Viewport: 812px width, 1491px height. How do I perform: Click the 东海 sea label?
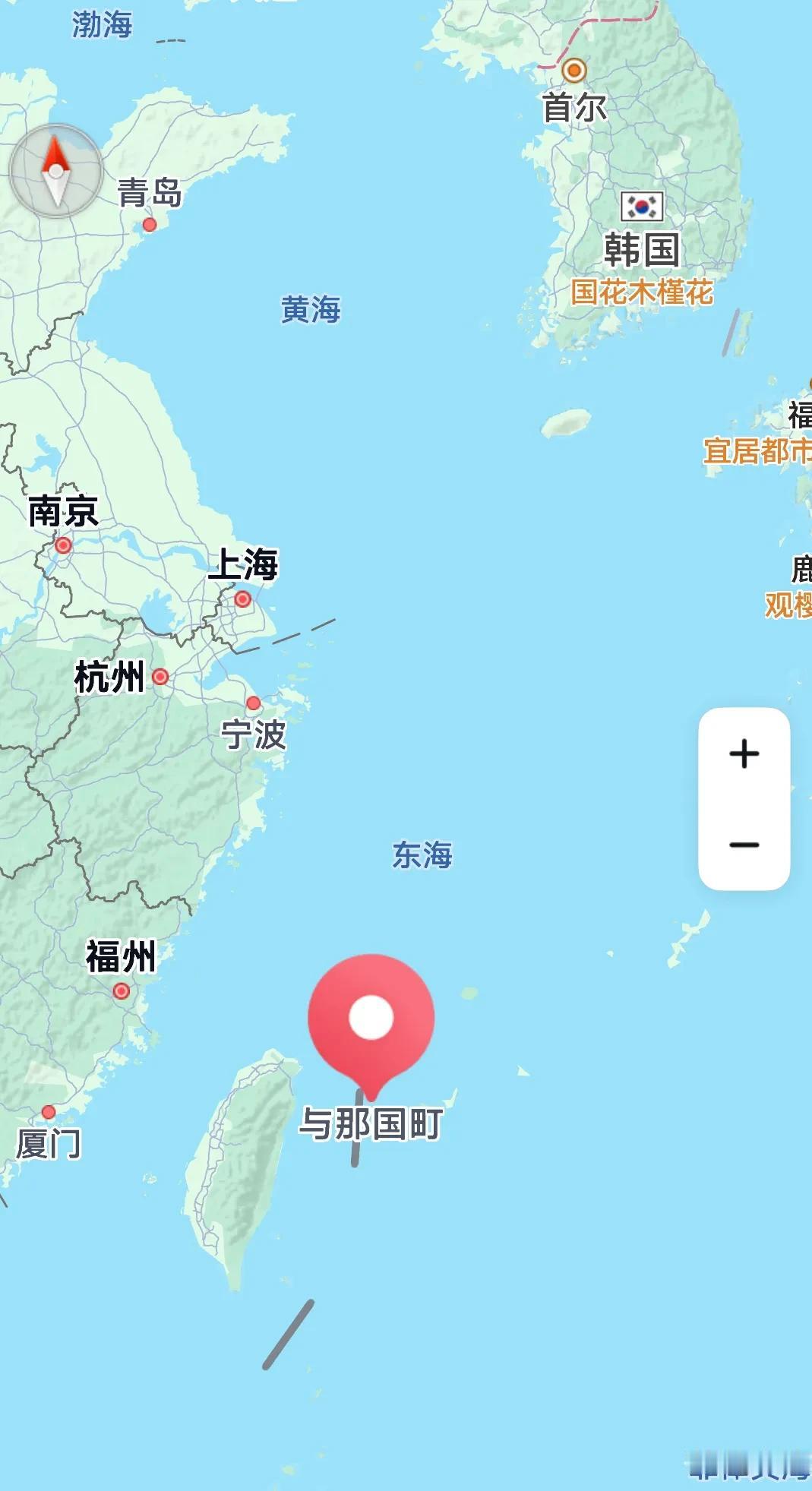[422, 854]
